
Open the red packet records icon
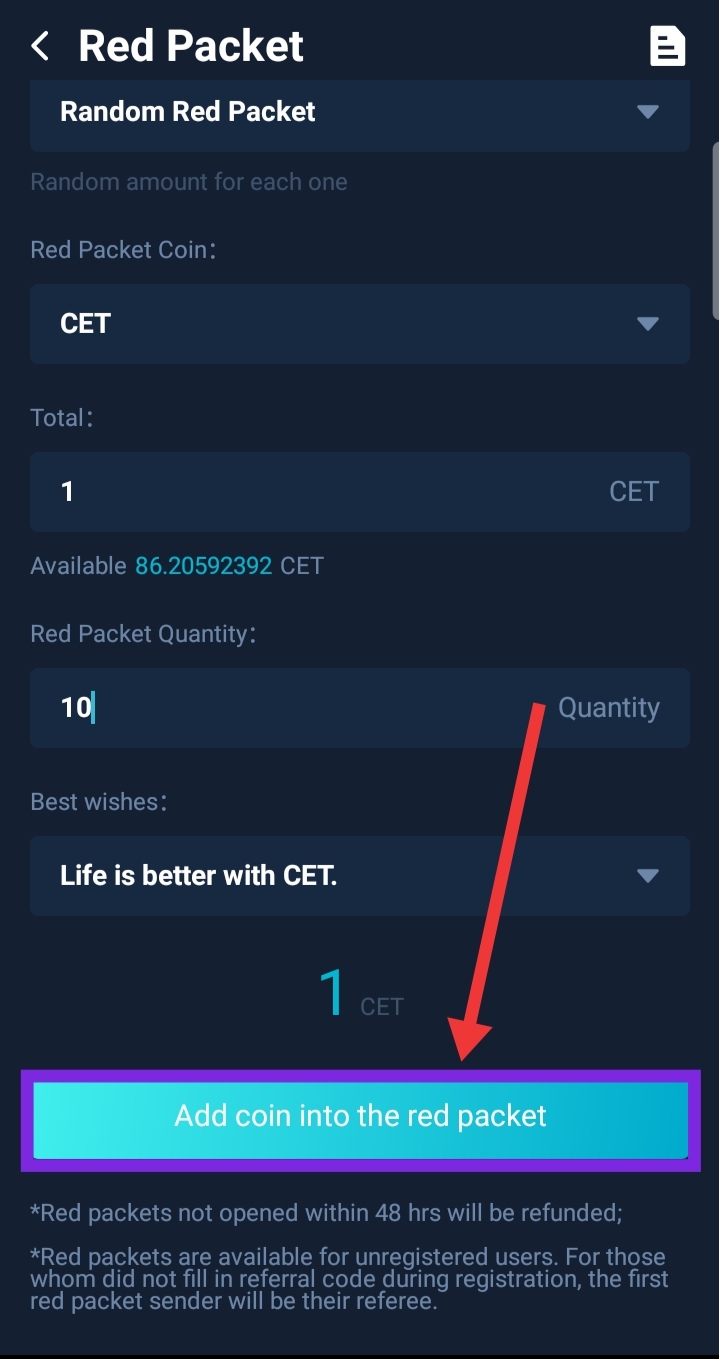point(667,46)
